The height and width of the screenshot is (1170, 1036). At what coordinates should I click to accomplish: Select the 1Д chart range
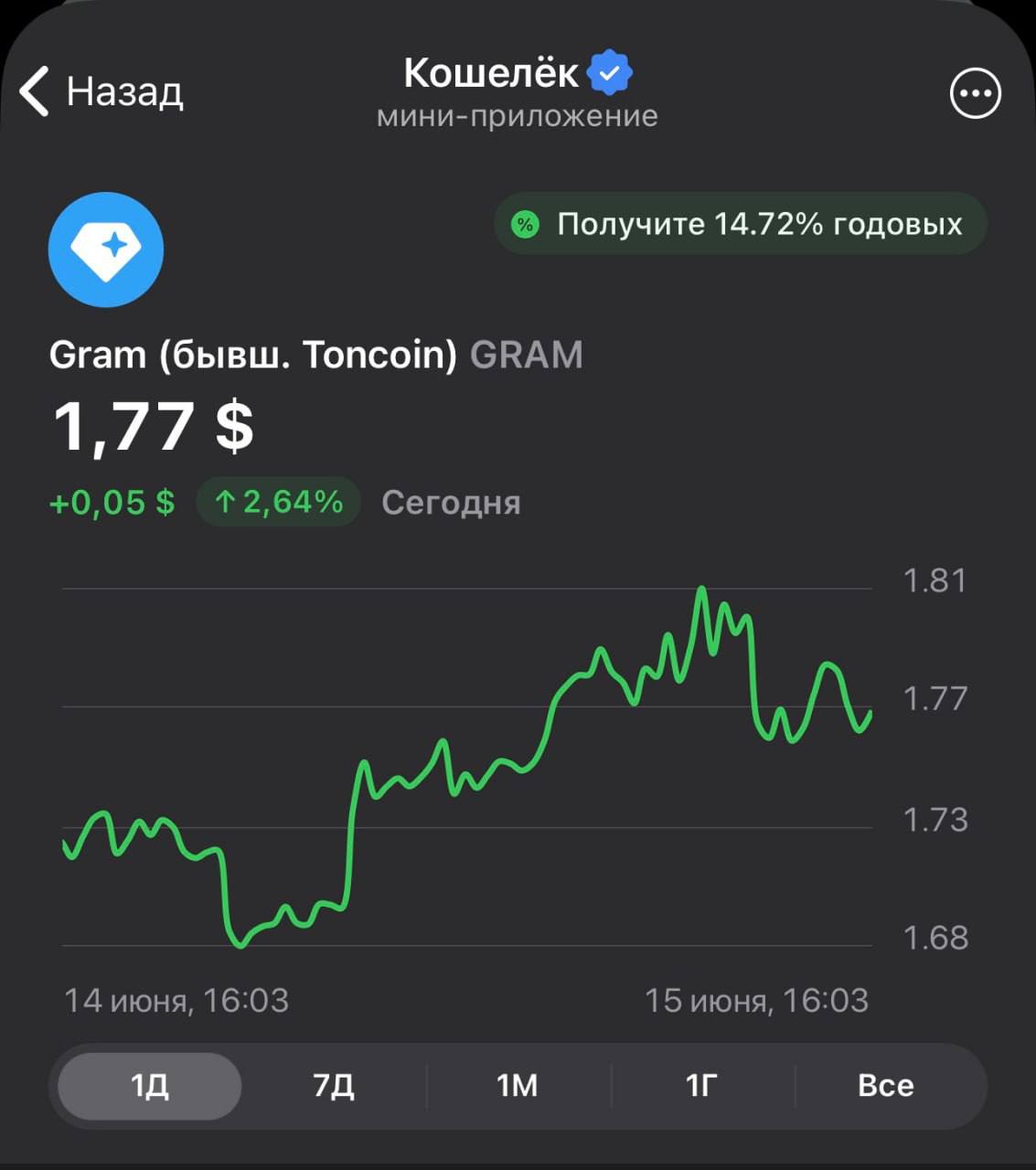[x=150, y=1086]
